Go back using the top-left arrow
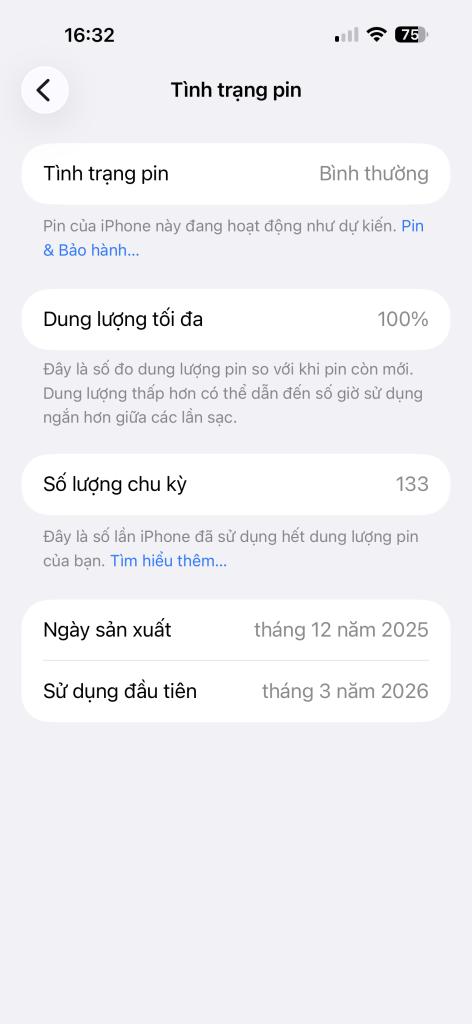This screenshot has height=1024, width=472. [x=44, y=90]
